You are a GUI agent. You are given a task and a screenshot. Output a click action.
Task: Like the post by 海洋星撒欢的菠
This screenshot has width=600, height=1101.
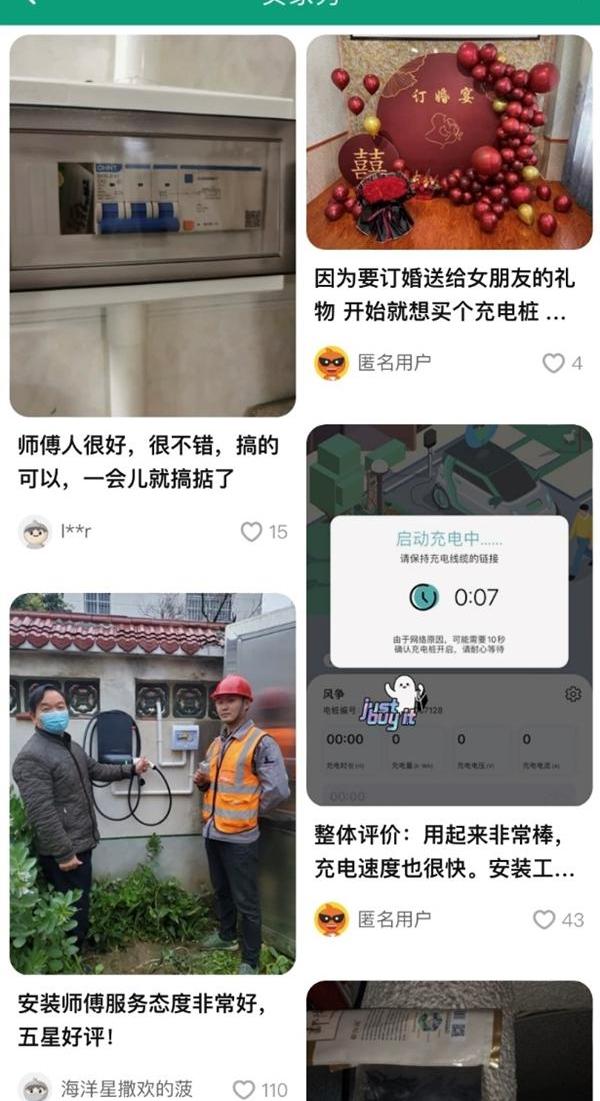(x=243, y=1089)
